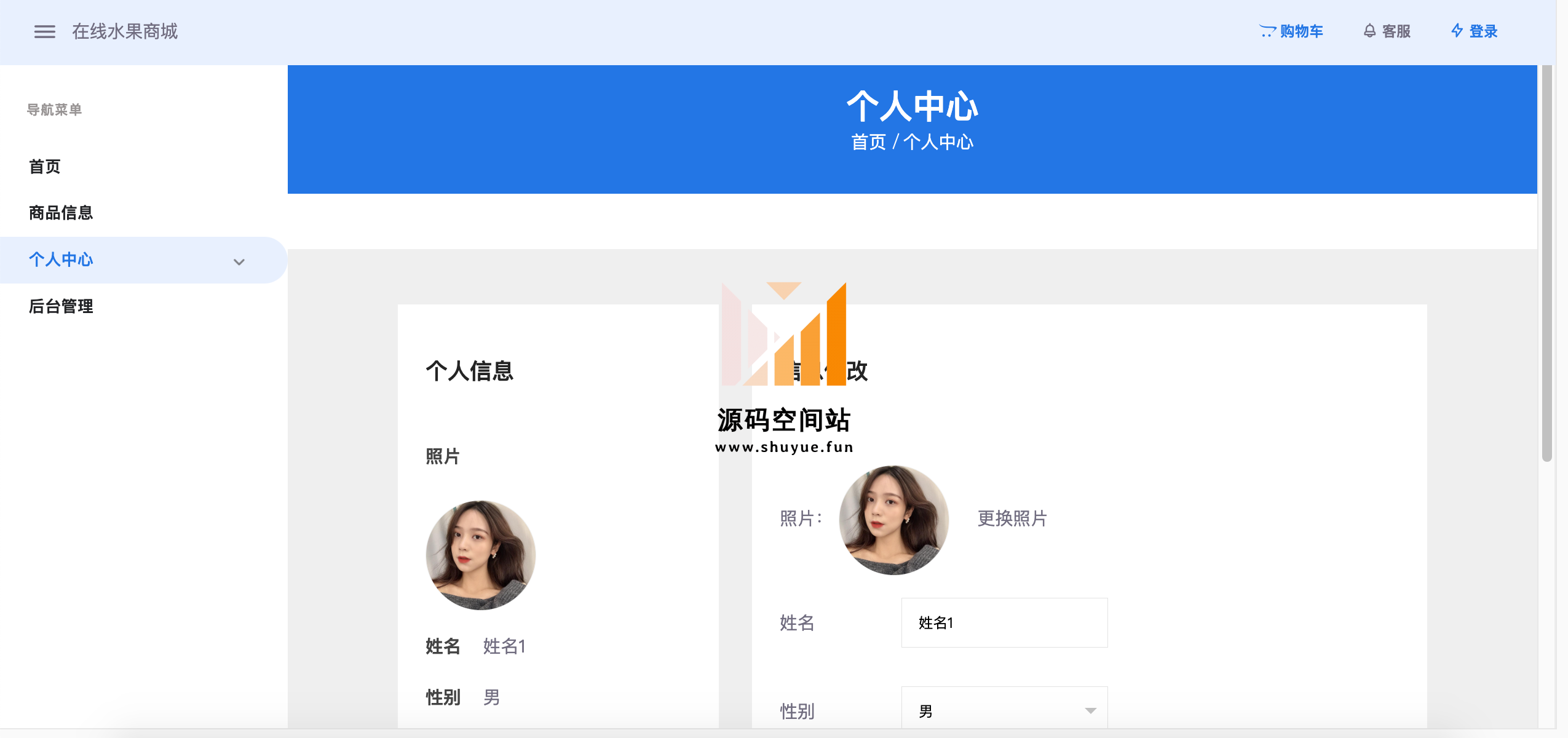The image size is (1568, 738).
Task: Open 商品信息 in navigation menu
Action: 61,213
